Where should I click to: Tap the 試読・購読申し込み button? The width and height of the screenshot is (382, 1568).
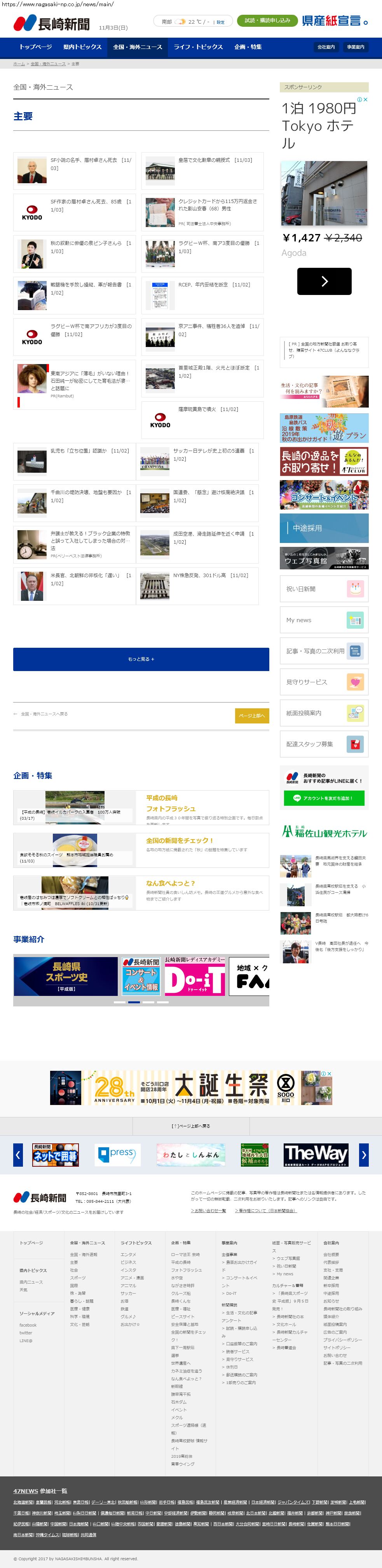click(267, 21)
